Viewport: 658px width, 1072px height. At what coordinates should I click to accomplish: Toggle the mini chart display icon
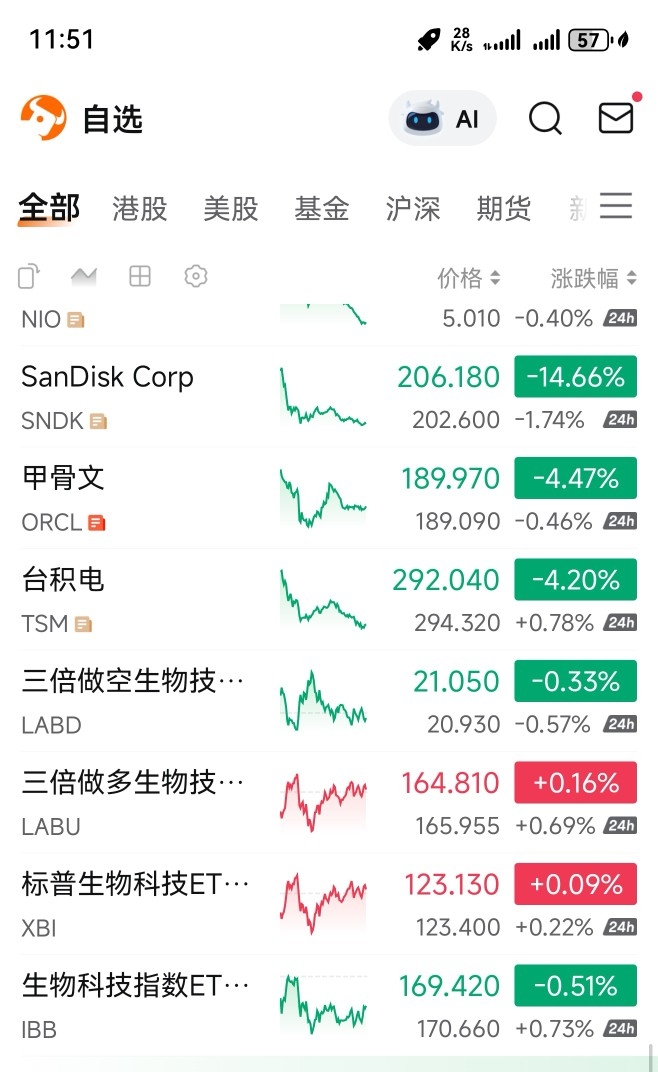coord(84,277)
